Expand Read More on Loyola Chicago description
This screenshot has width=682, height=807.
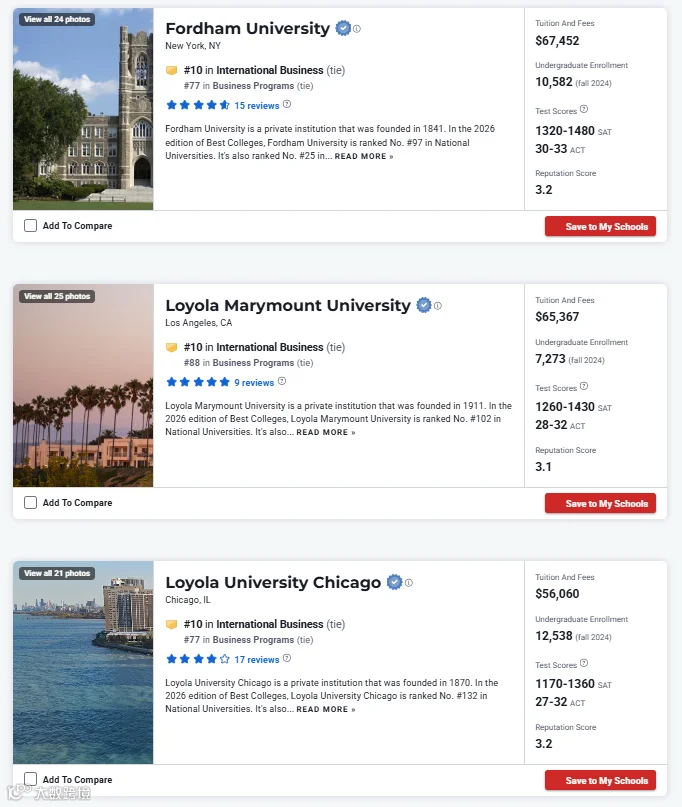pos(326,709)
